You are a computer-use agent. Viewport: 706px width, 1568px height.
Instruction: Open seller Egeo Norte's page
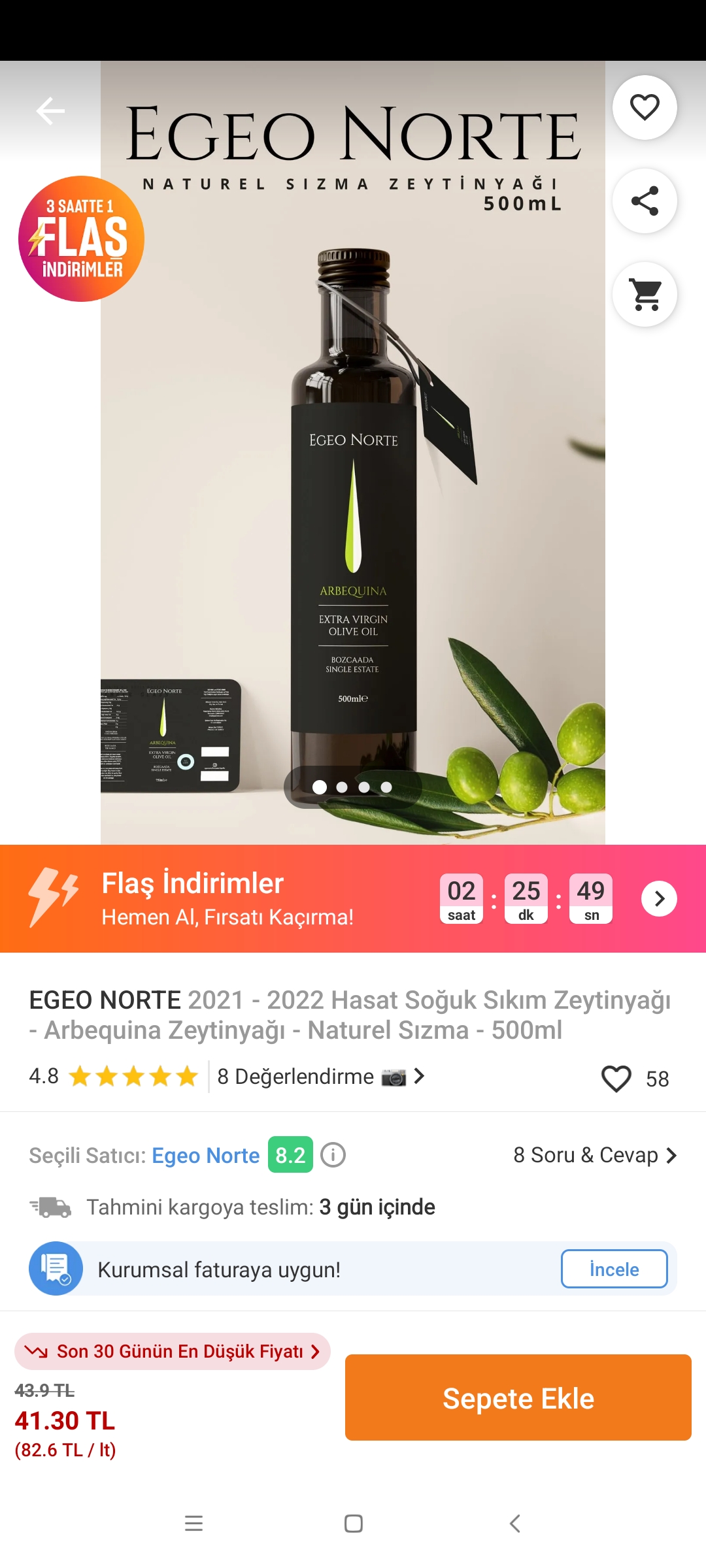(x=206, y=1156)
